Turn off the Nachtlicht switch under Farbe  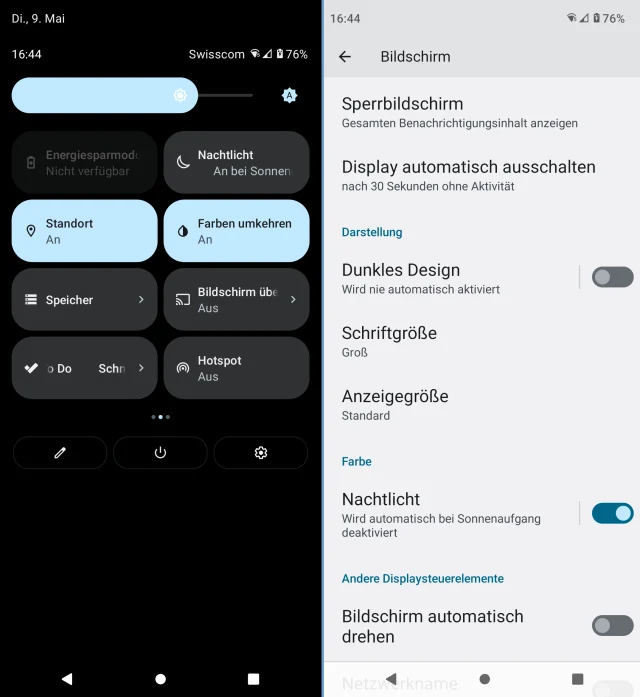tap(612, 513)
